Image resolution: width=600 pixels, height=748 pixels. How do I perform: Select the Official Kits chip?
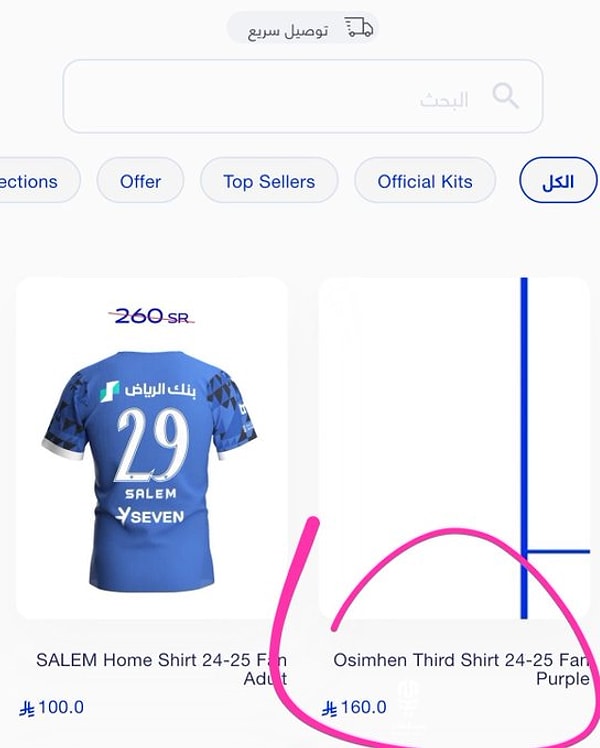(x=425, y=181)
